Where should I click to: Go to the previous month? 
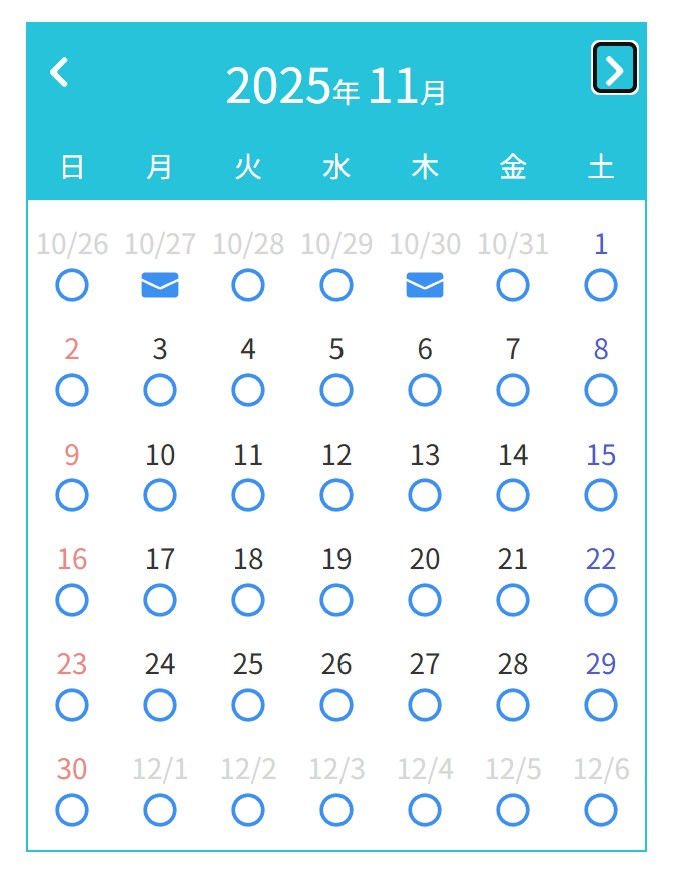[x=60, y=72]
